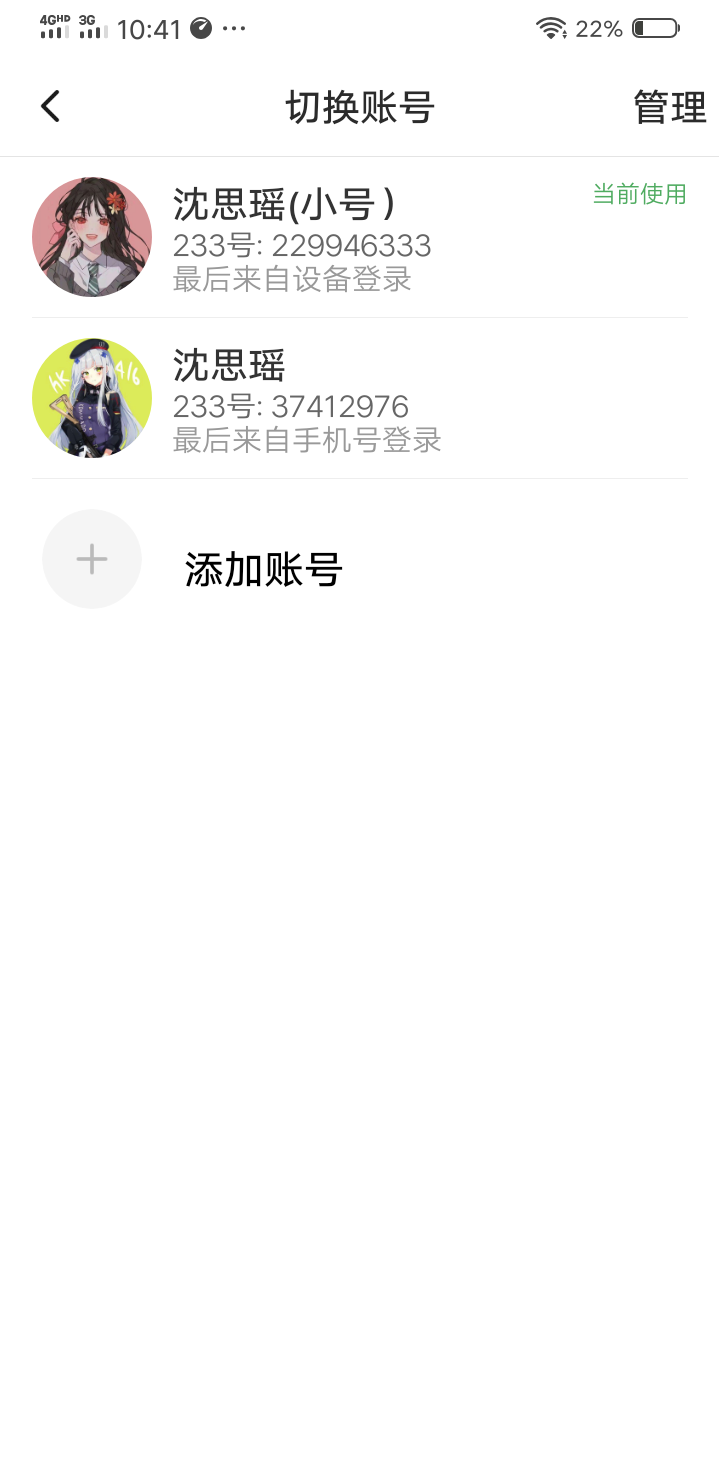Screen dimensions: 719x1459
Task: Tap 添加账号 to add an account
Action: click(262, 569)
